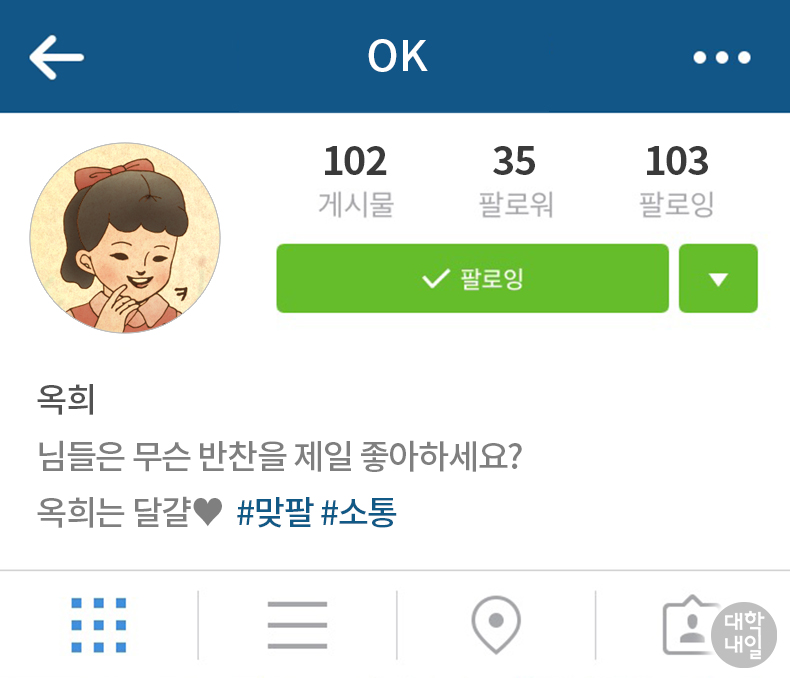The height and width of the screenshot is (678, 790).
Task: Open the location map tab
Action: tap(496, 625)
